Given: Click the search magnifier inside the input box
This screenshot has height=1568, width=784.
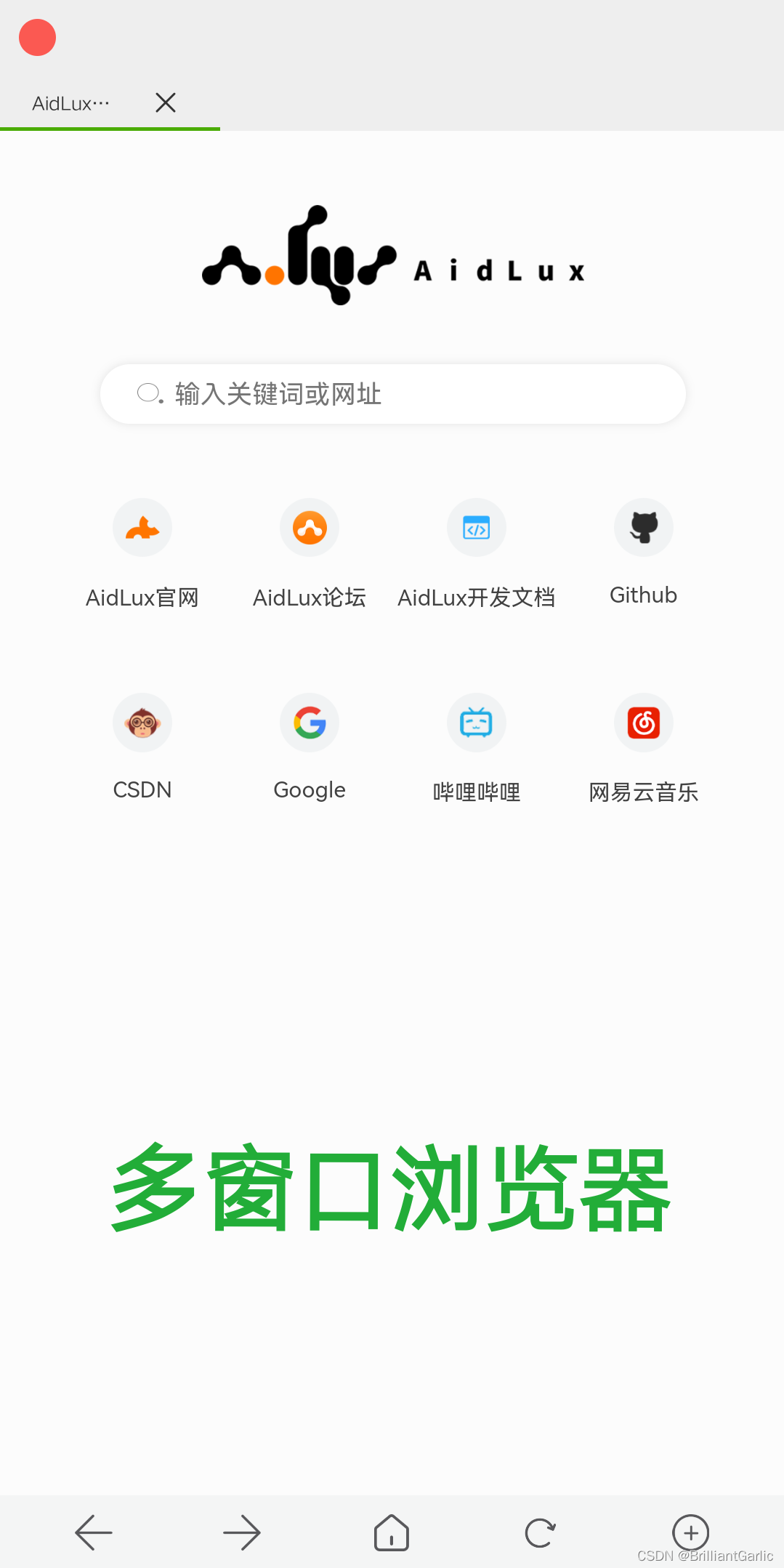Looking at the screenshot, I should pyautogui.click(x=149, y=393).
